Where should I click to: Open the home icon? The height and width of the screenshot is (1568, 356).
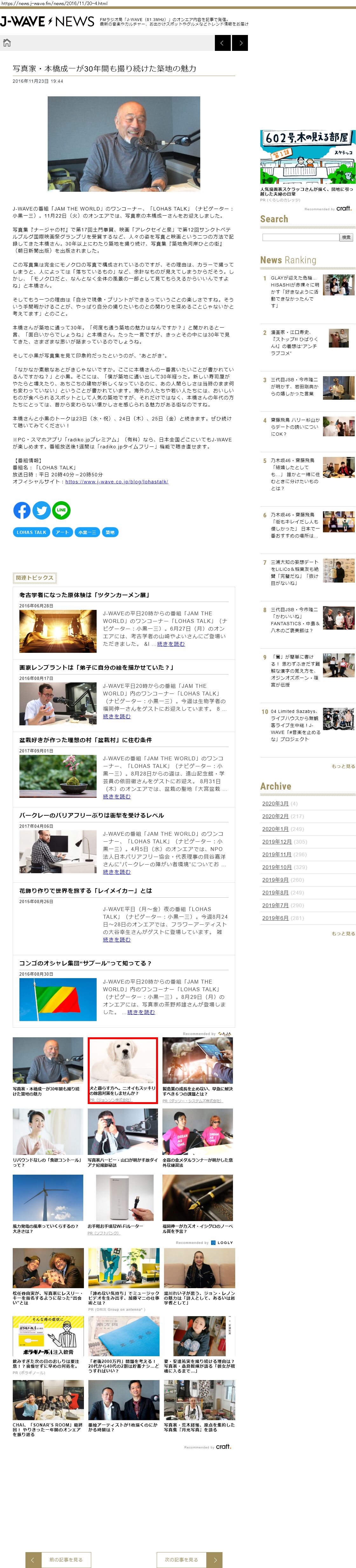(7, 43)
